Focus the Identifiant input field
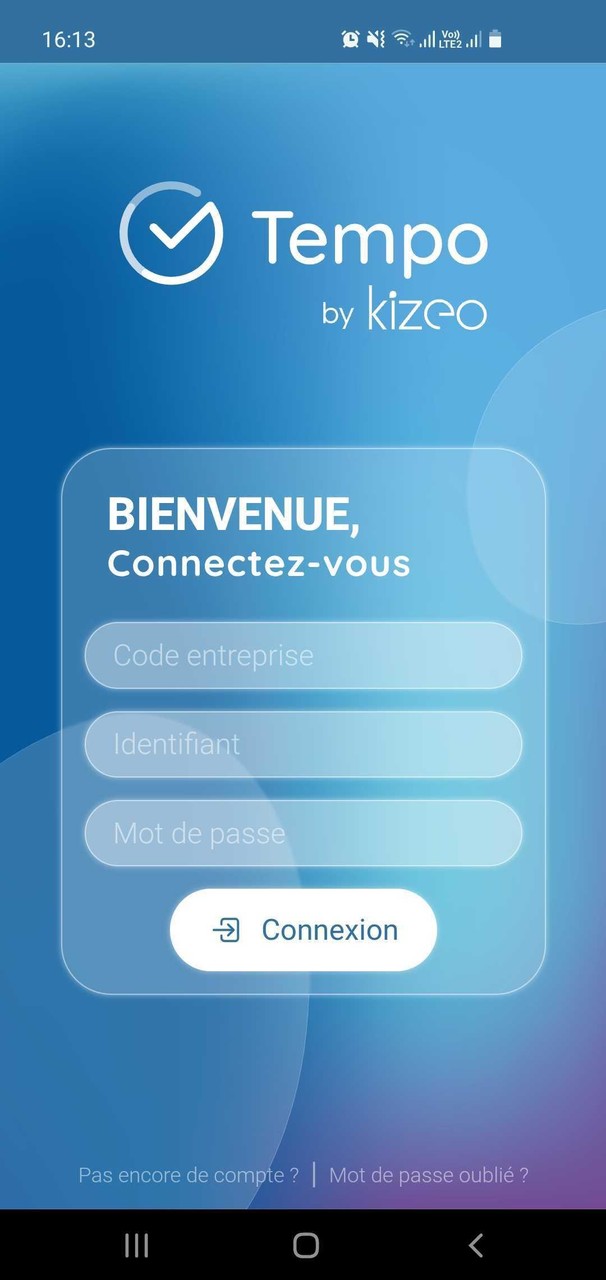606x1280 pixels. (303, 744)
